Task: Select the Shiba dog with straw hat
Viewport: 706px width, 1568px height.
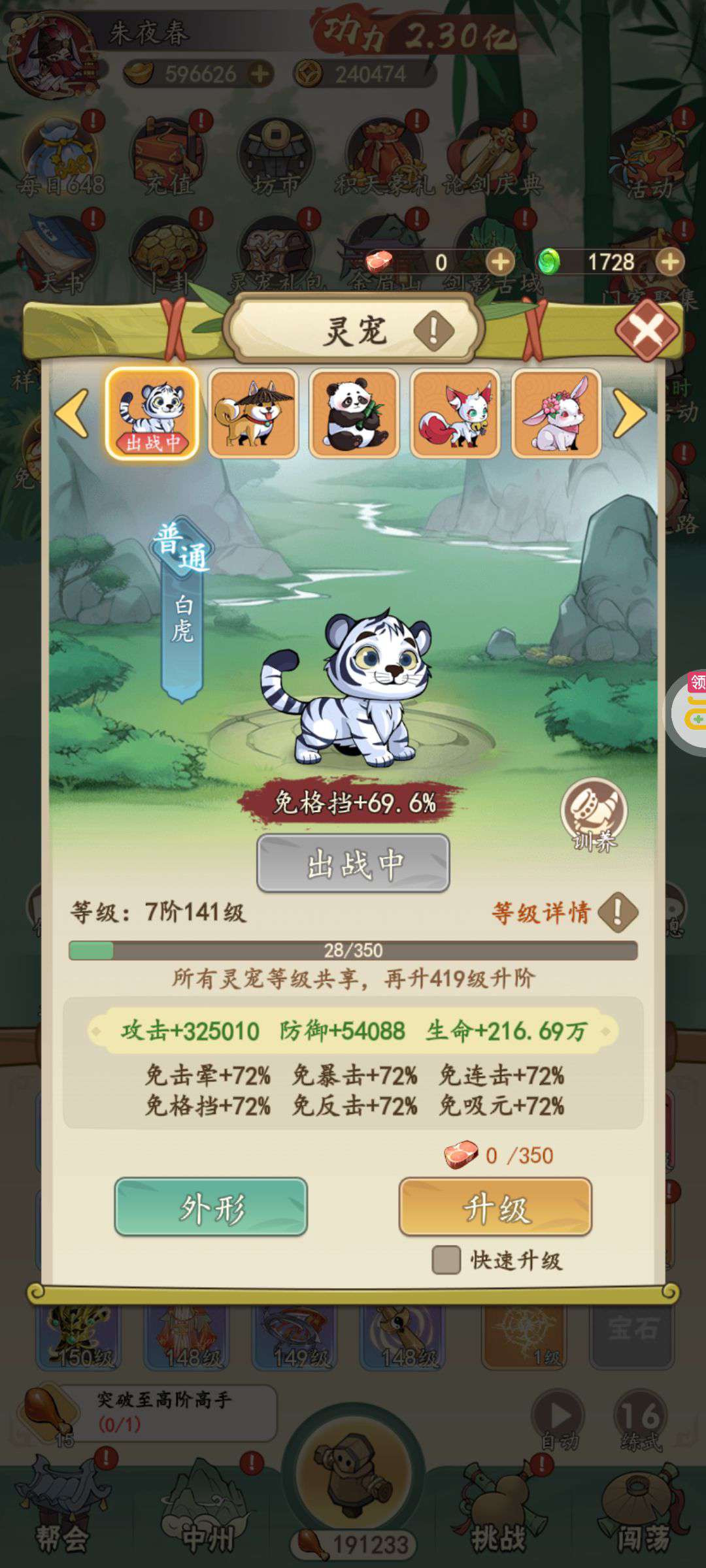Action: (x=253, y=413)
